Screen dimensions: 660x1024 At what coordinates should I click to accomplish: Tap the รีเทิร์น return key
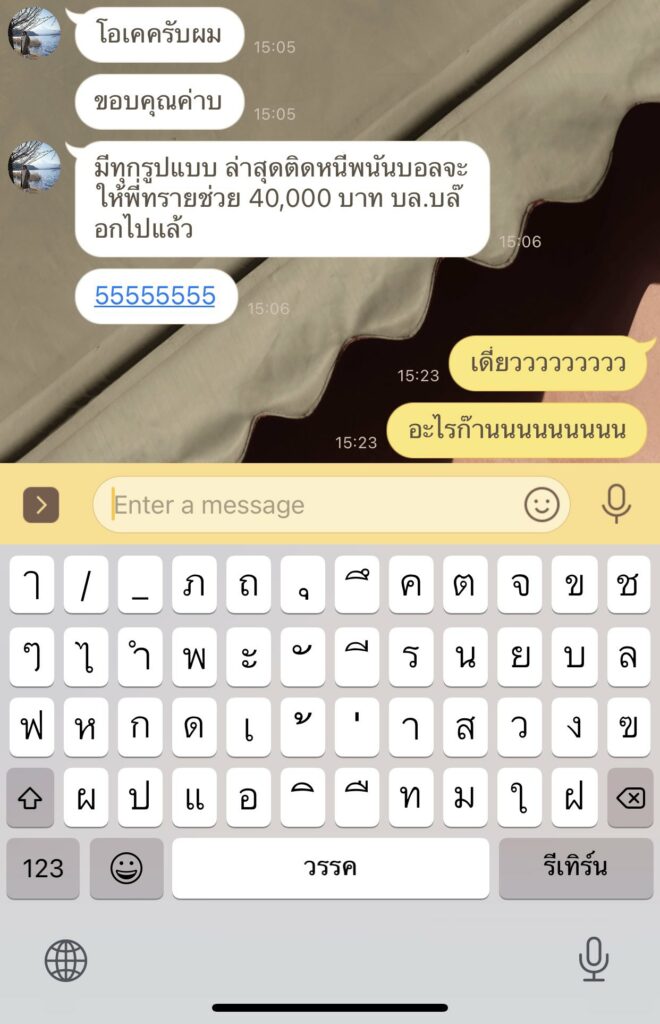point(575,868)
